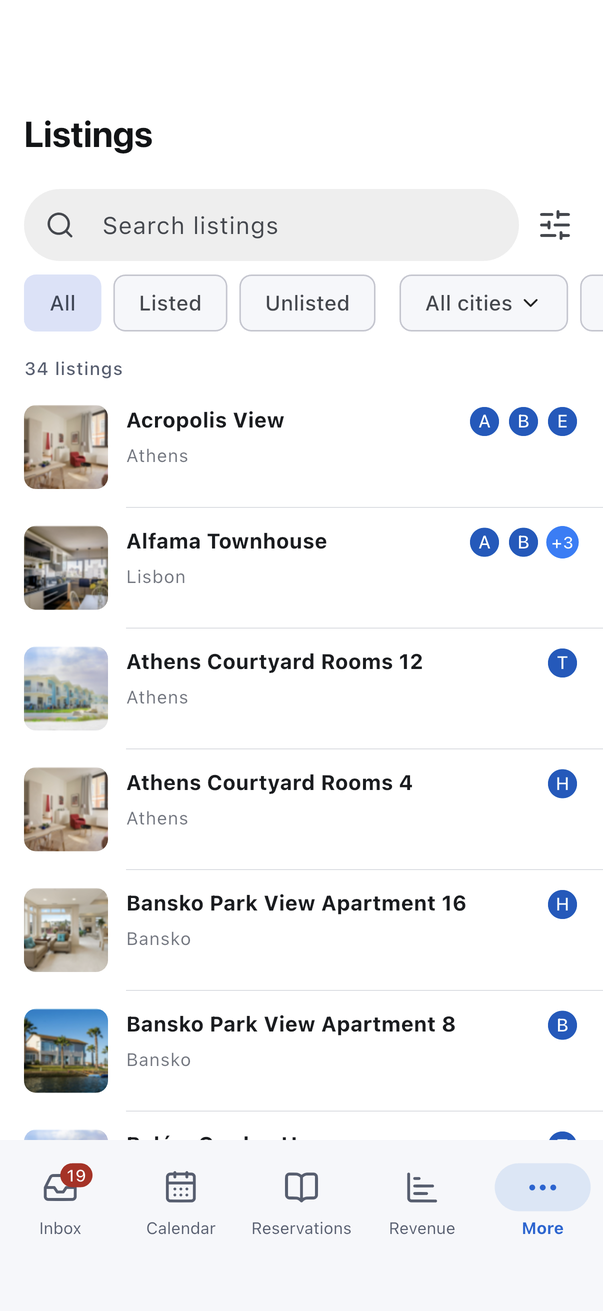Expand the All cities dropdown
This screenshot has height=1311, width=603.
tap(483, 303)
